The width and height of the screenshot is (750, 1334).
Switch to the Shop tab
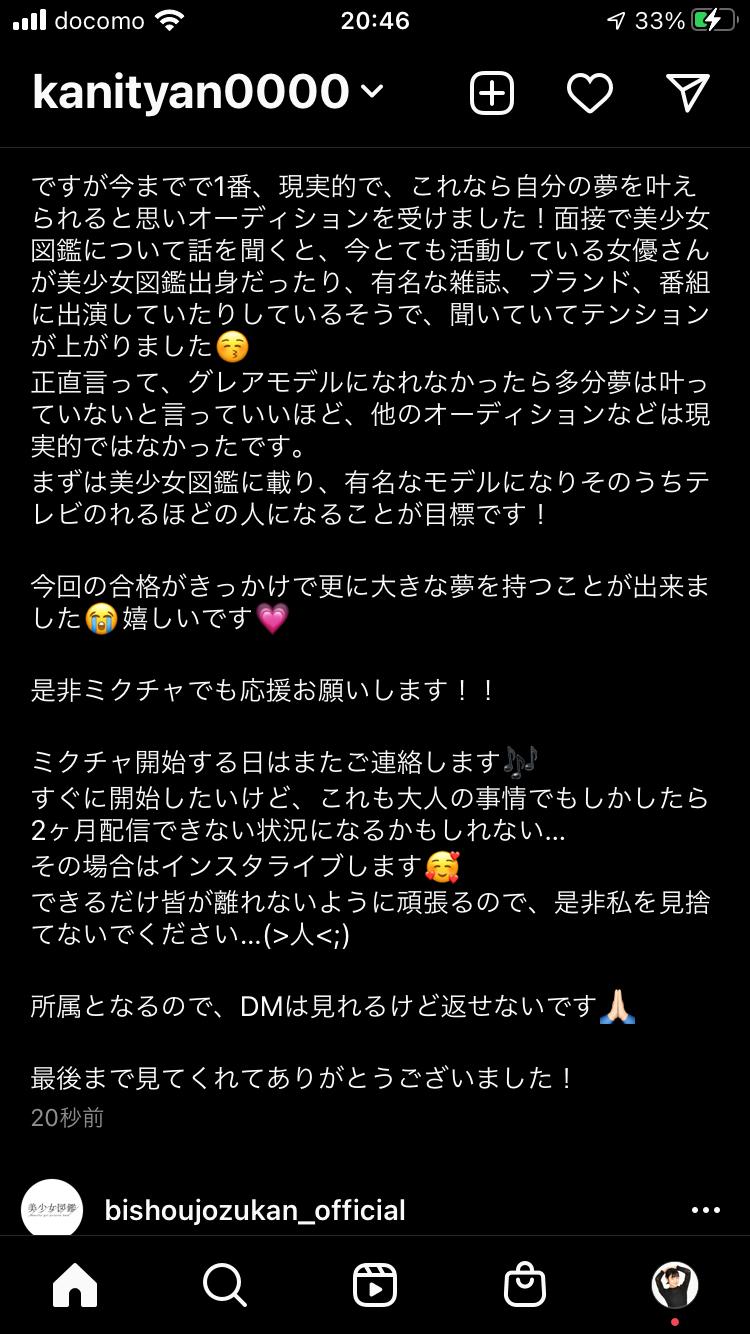pyautogui.click(x=525, y=1284)
